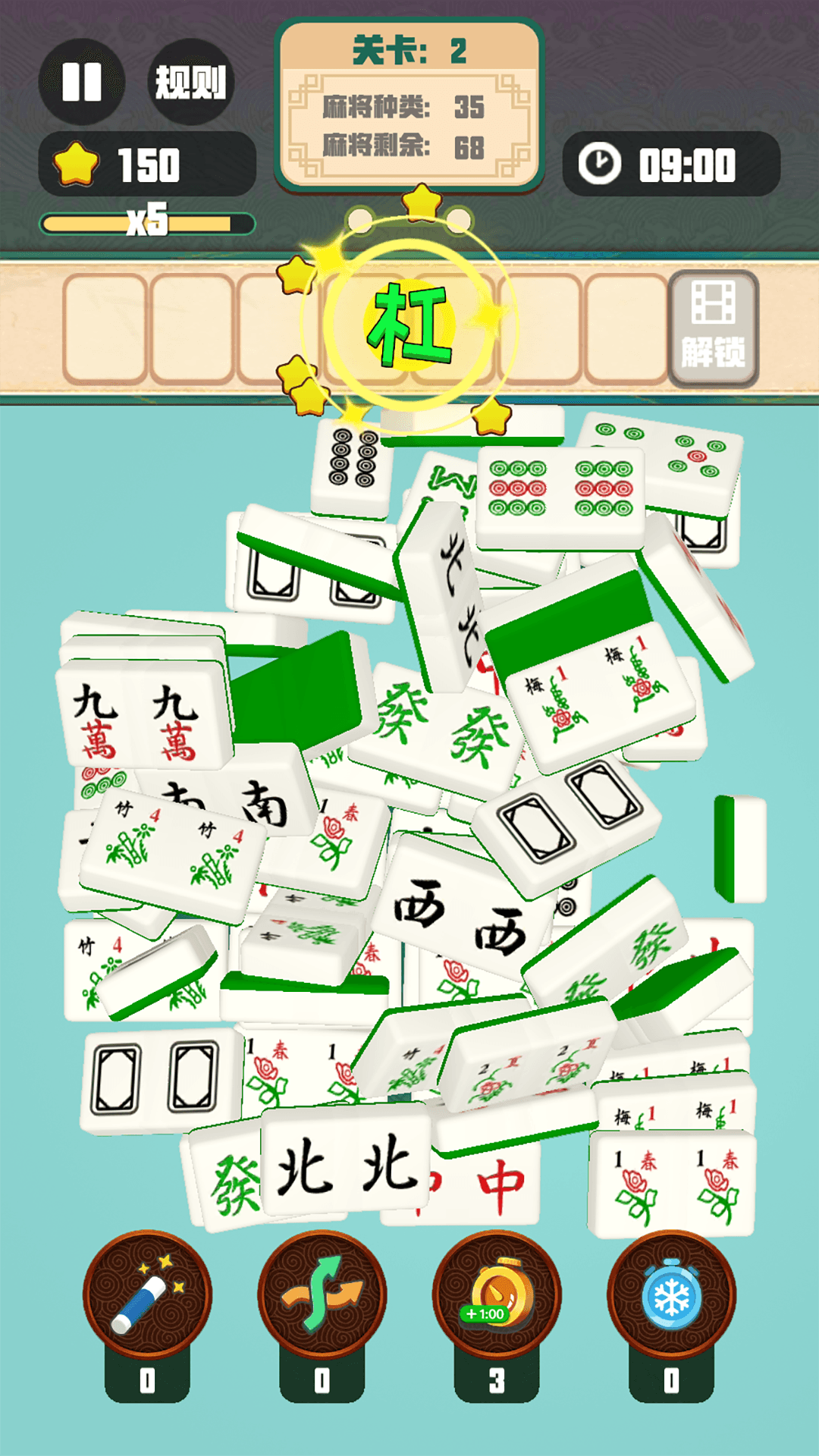Select the 北北 tile at the bottom
This screenshot has width=819, height=1456.
[x=346, y=1164]
